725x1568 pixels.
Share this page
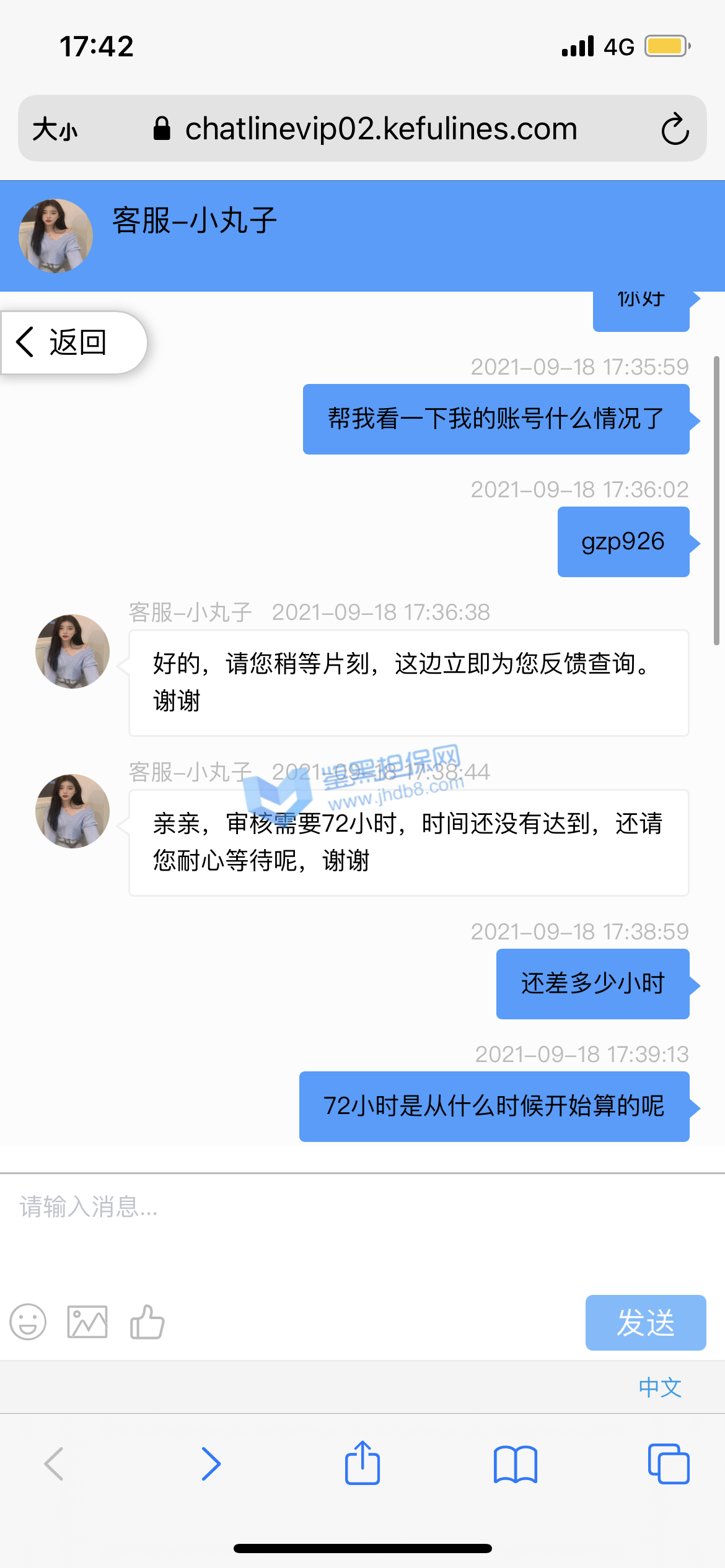[362, 1463]
